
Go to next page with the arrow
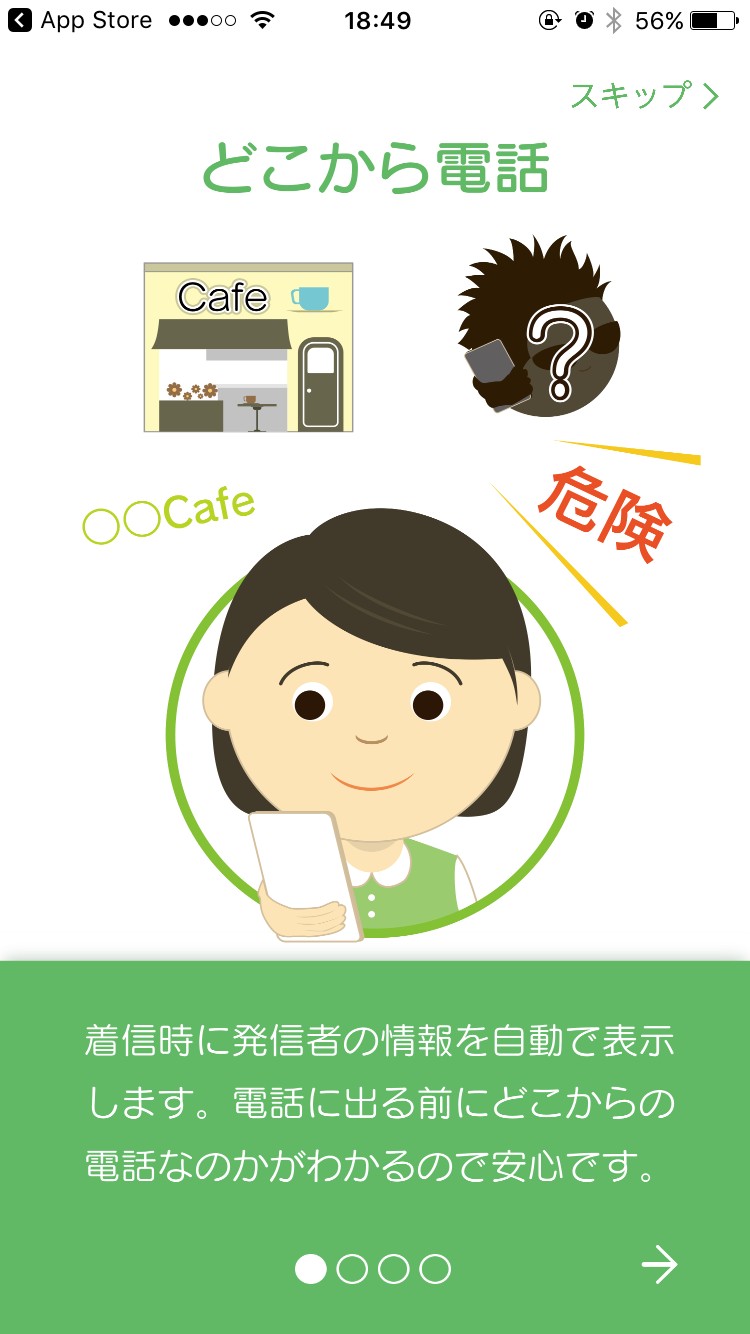[x=659, y=1266]
